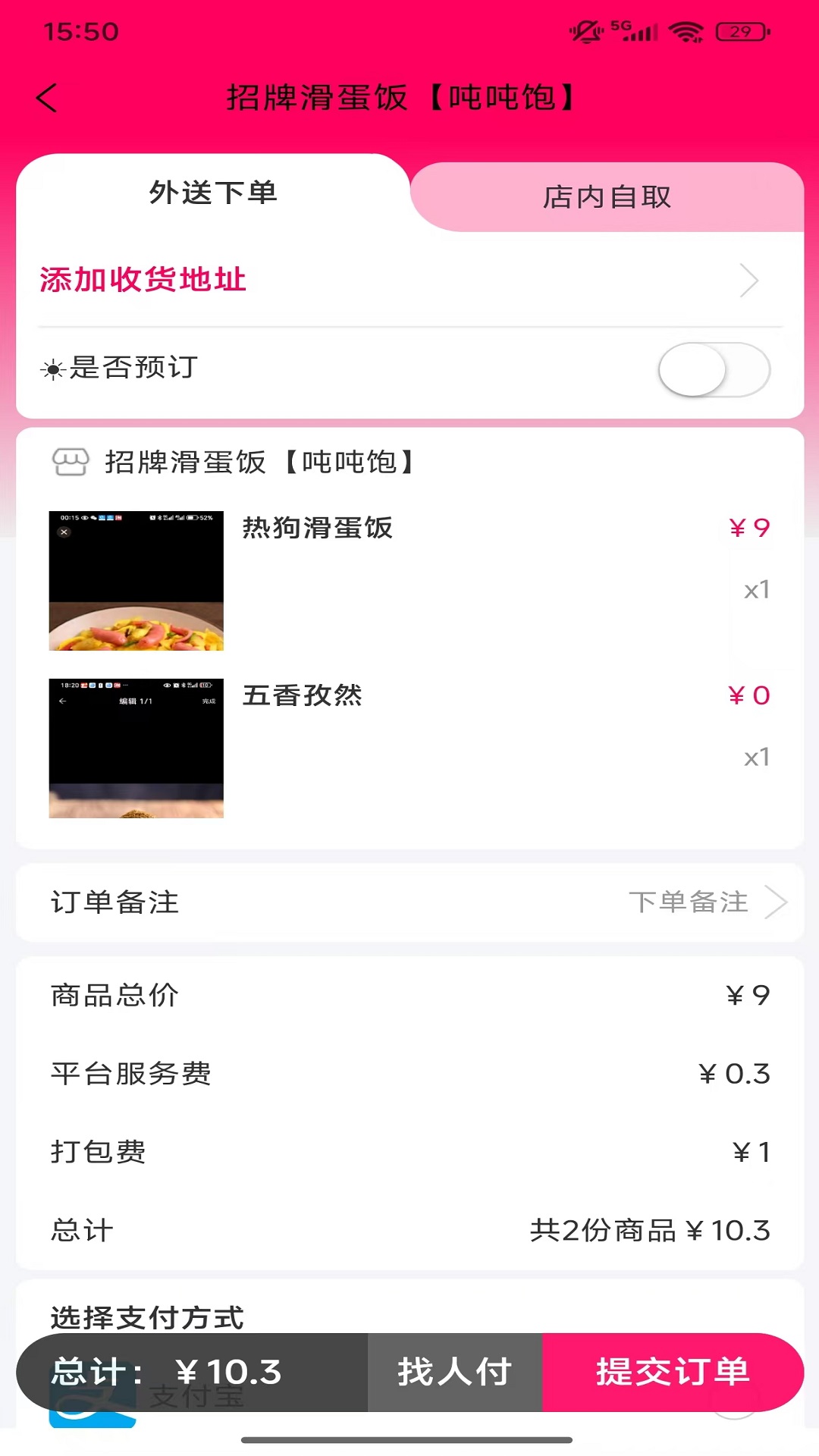Expand the 添加收货地址 chevron

[749, 280]
